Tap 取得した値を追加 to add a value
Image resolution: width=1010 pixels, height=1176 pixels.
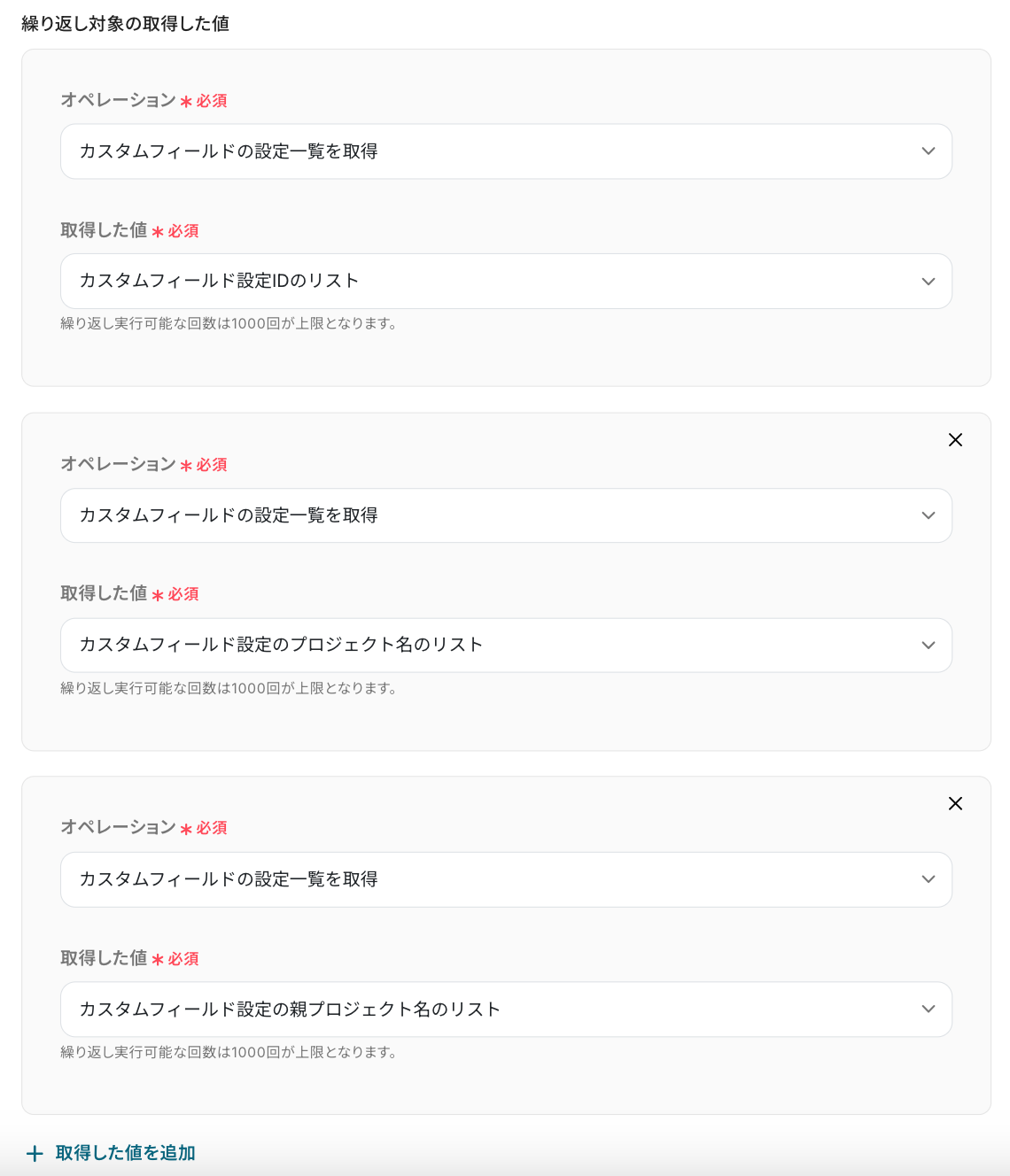[112, 1153]
